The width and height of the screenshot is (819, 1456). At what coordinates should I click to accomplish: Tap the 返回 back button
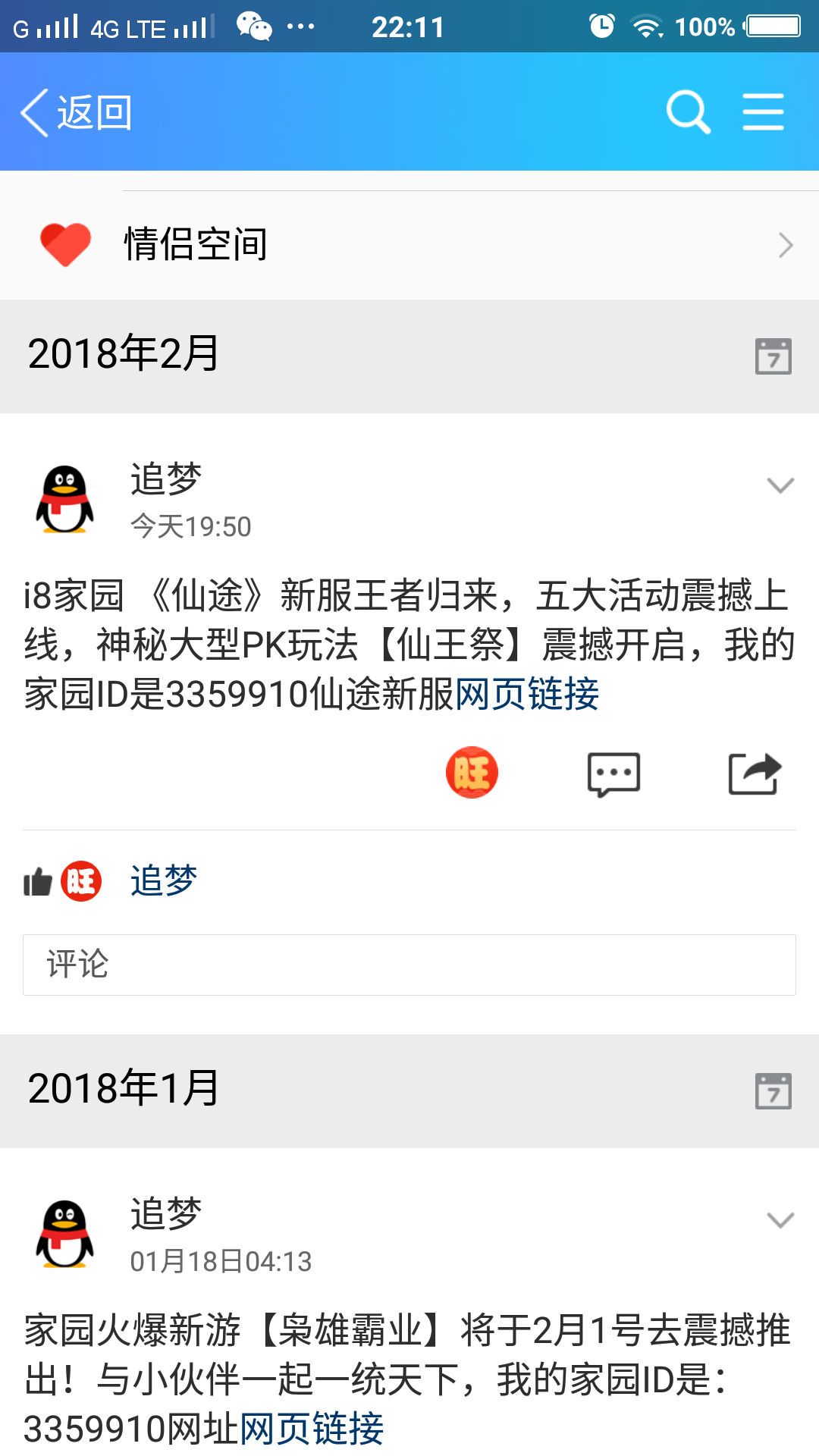(x=77, y=113)
